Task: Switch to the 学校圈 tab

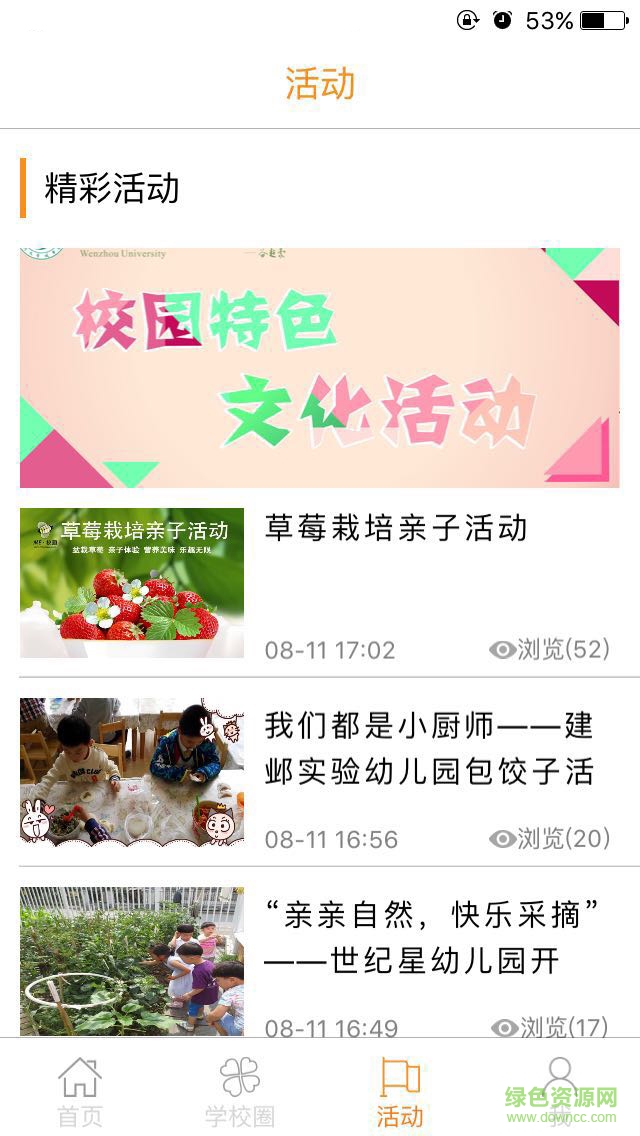Action: point(240,1090)
